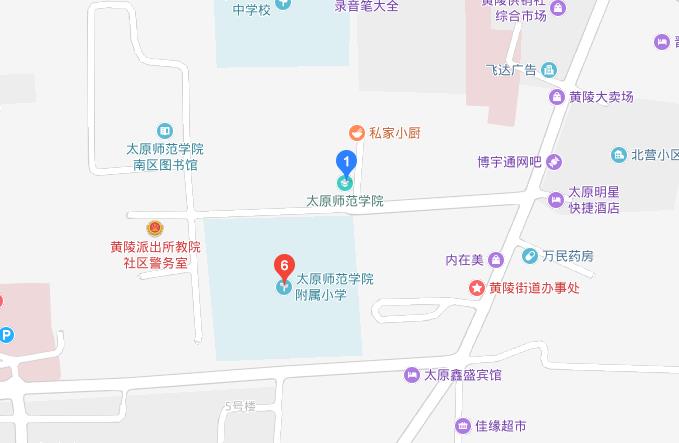Open 太原师范学院南区图书馆 library POI
The height and width of the screenshot is (443, 679).
click(165, 131)
